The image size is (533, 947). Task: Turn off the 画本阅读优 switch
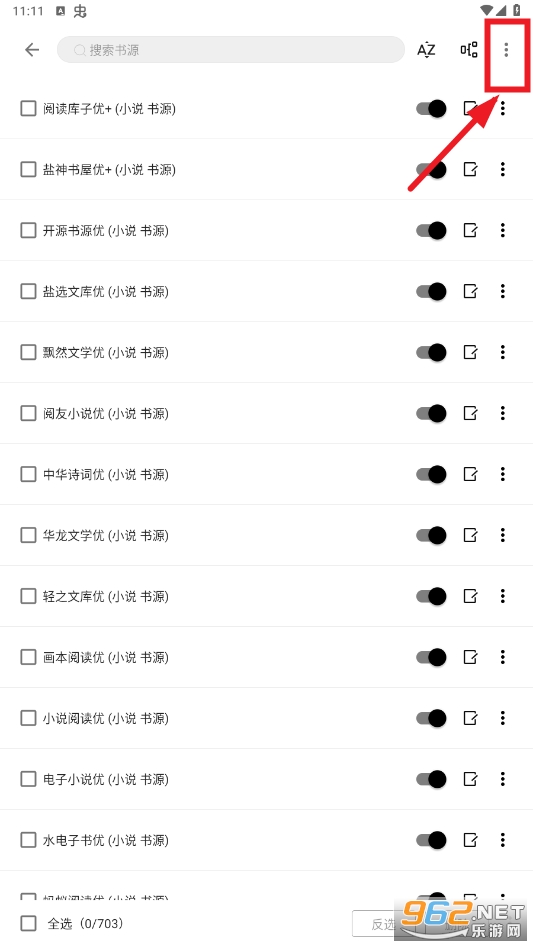pos(431,658)
